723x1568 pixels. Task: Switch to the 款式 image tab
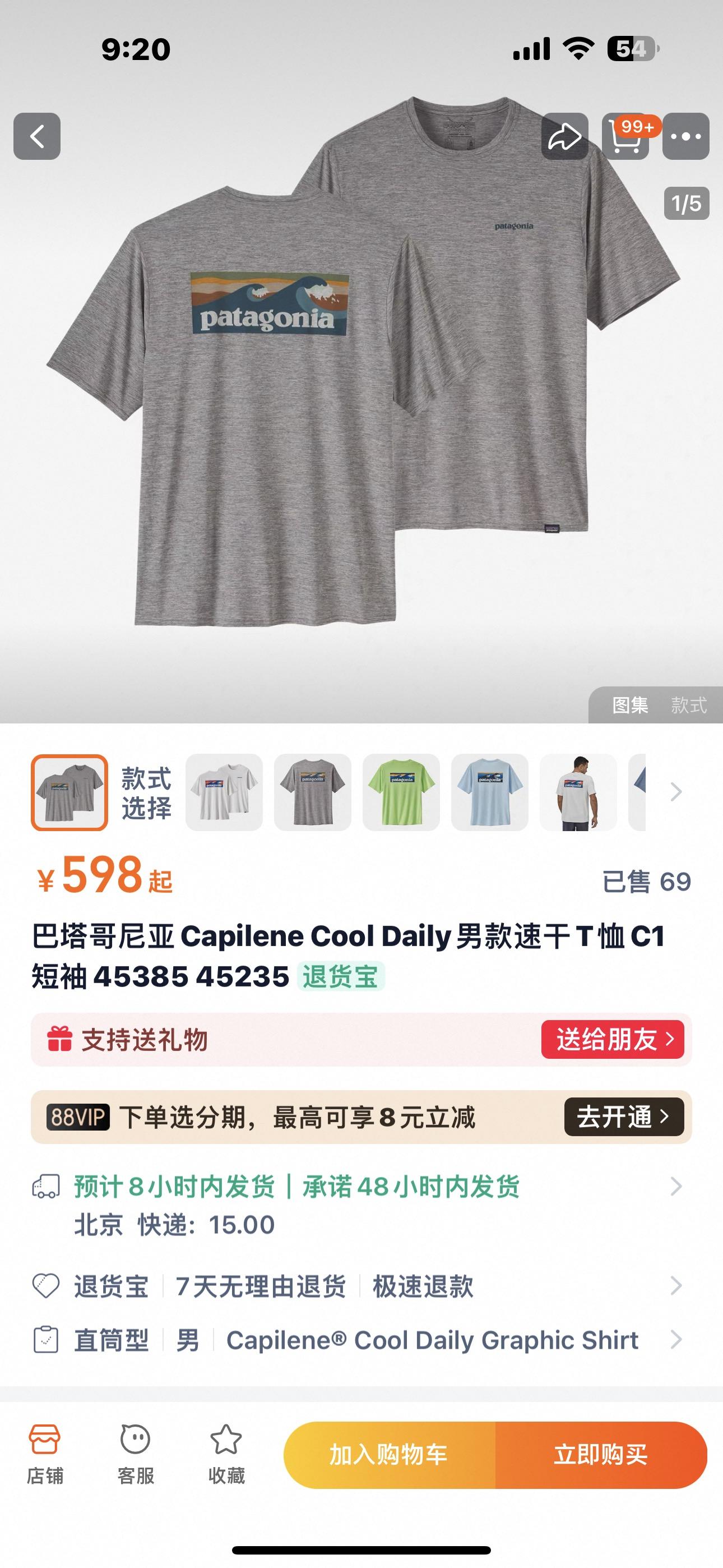click(688, 705)
